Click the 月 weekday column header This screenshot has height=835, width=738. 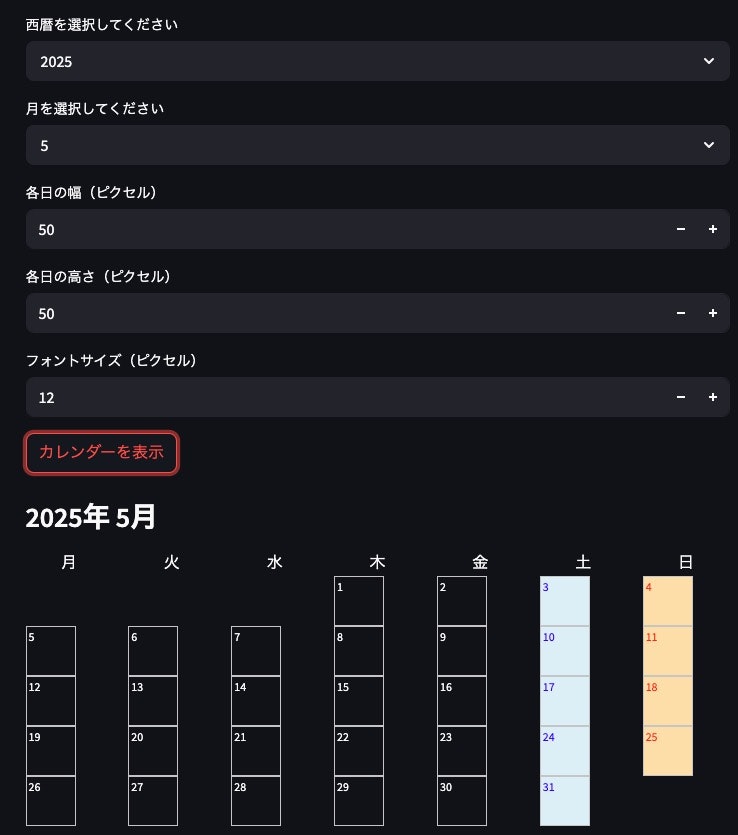pyautogui.click(x=68, y=562)
